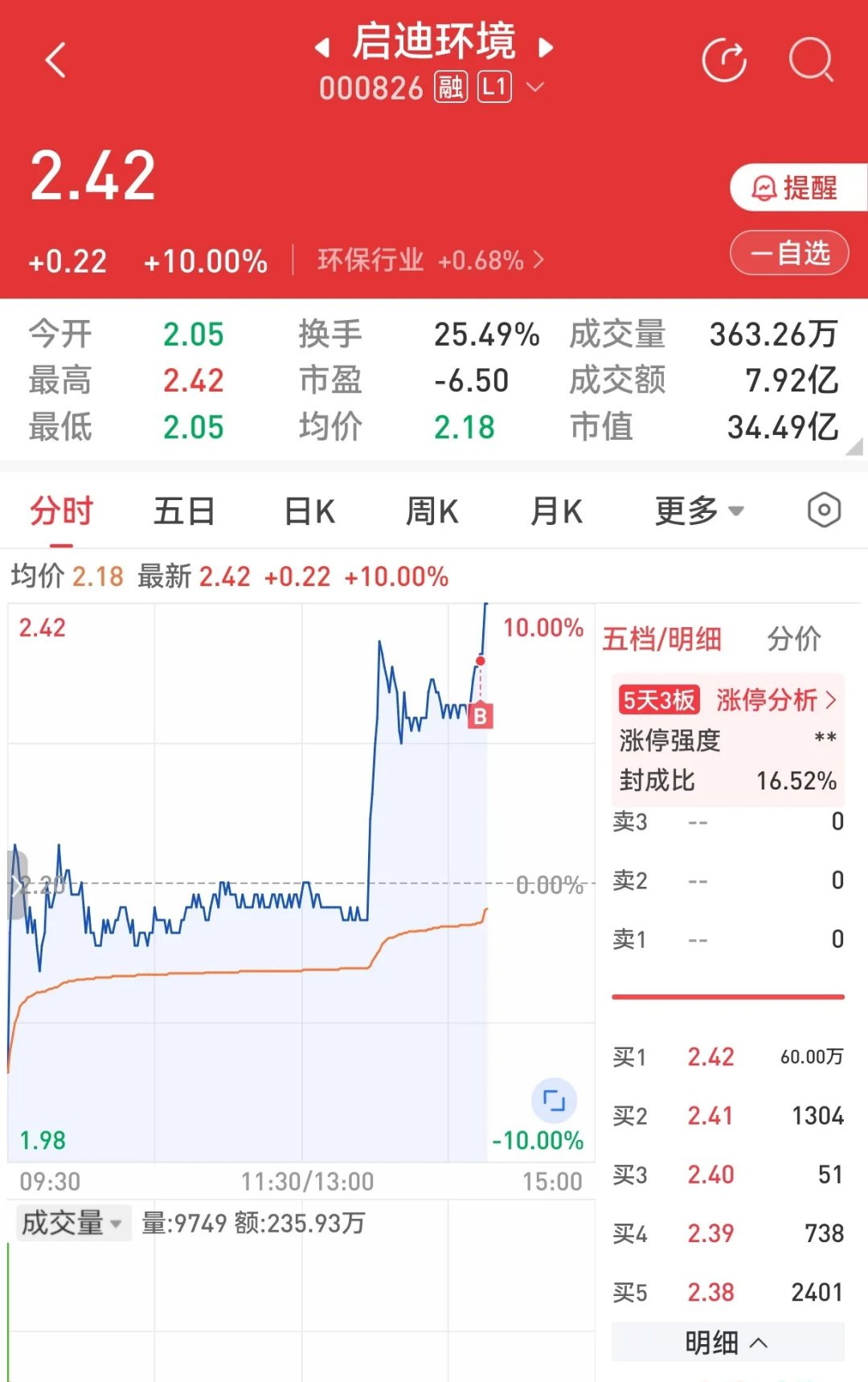Switch to the previous stock with left arrow
This screenshot has width=868, height=1382.
323,48
